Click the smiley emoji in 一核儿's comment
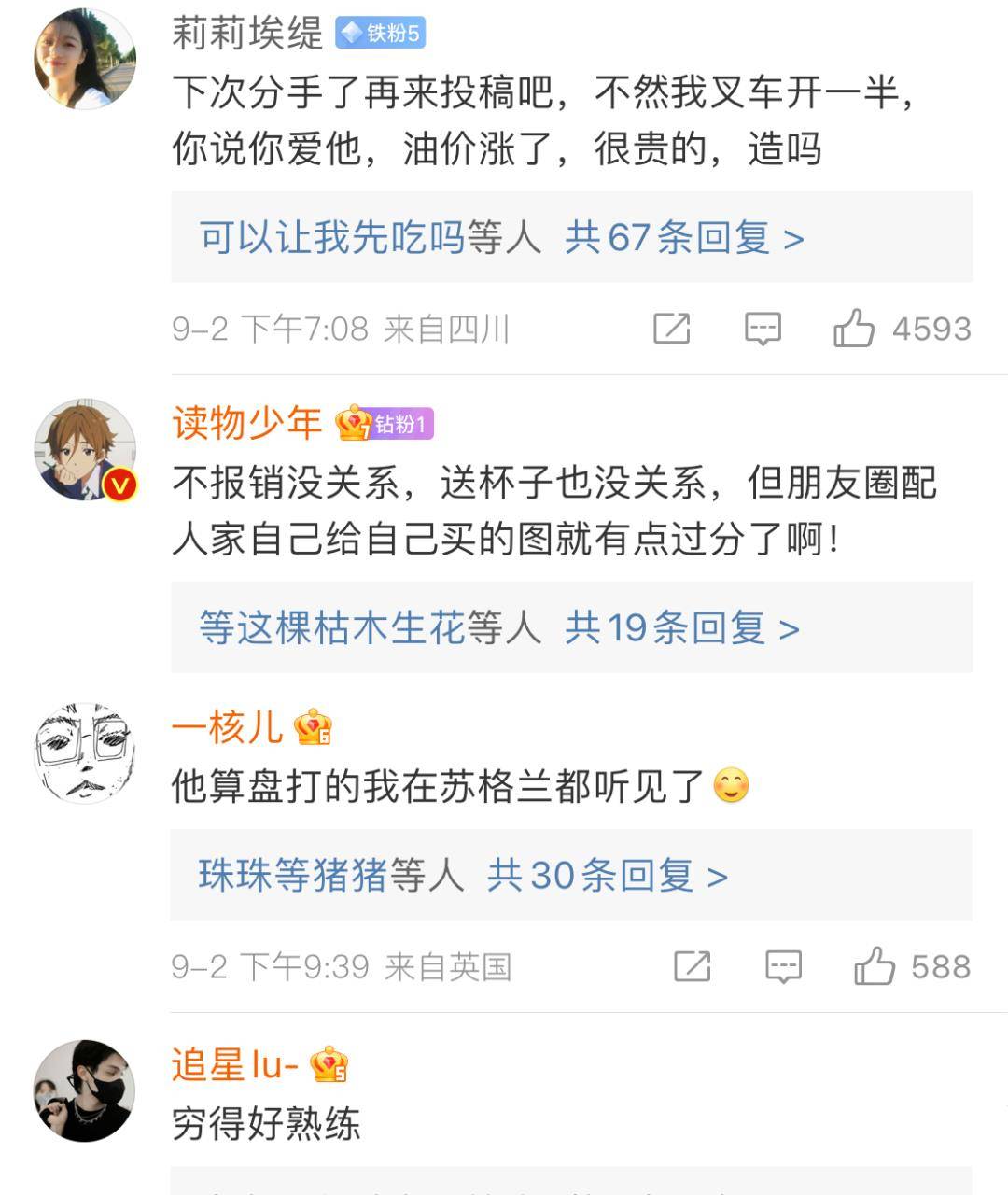Viewport: 1008px width, 1195px height. pyautogui.click(x=731, y=786)
